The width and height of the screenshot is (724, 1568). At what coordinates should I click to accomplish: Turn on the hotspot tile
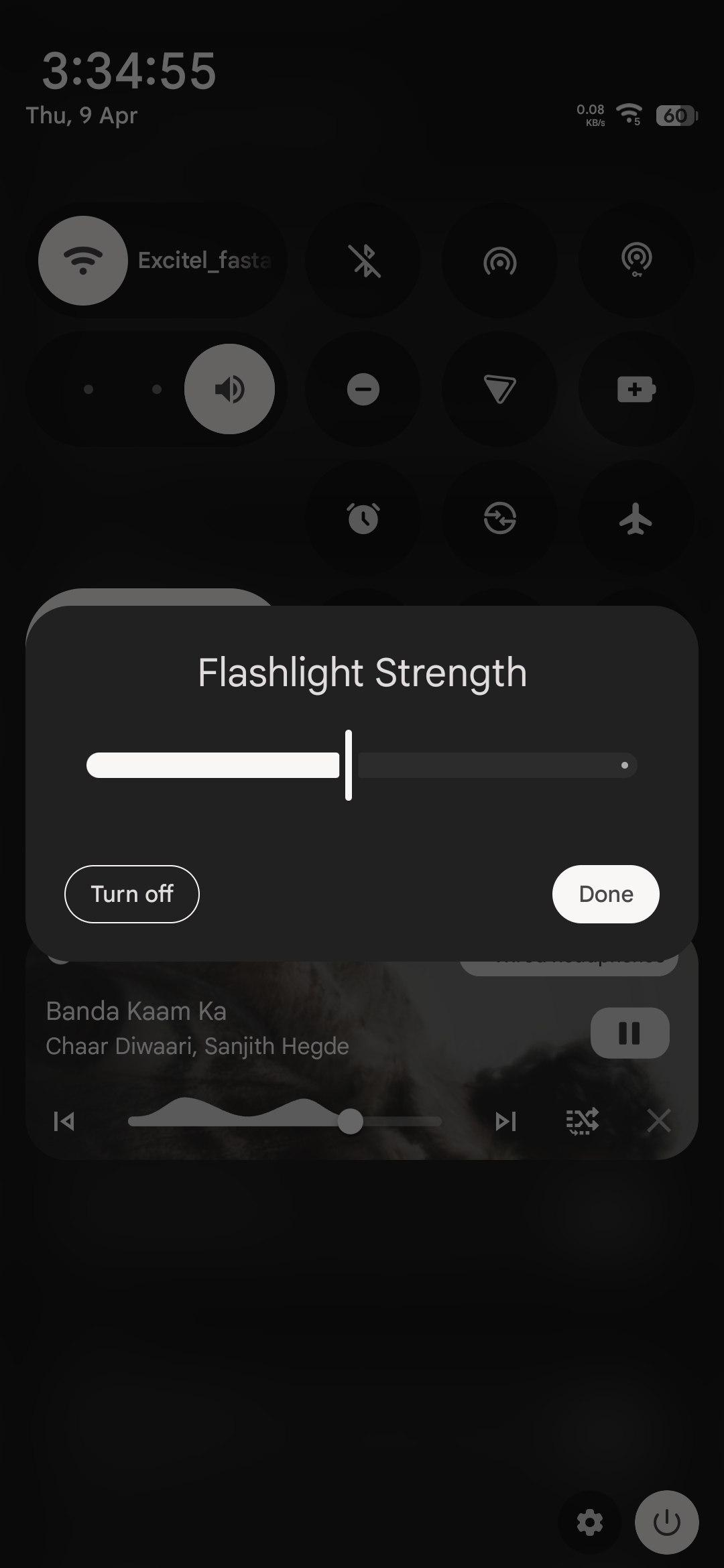(x=499, y=261)
